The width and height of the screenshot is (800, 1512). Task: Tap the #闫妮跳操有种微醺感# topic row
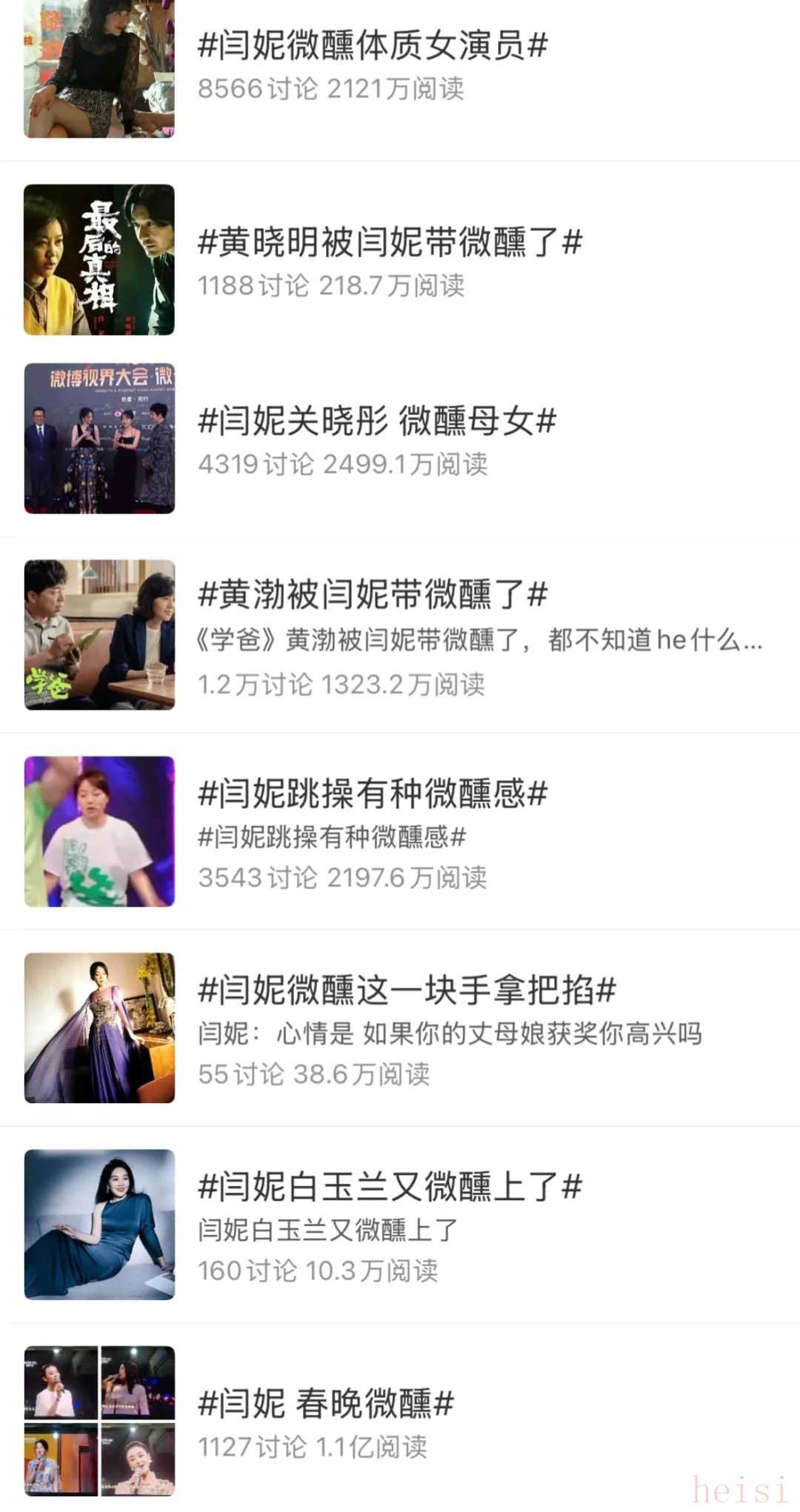tap(373, 793)
